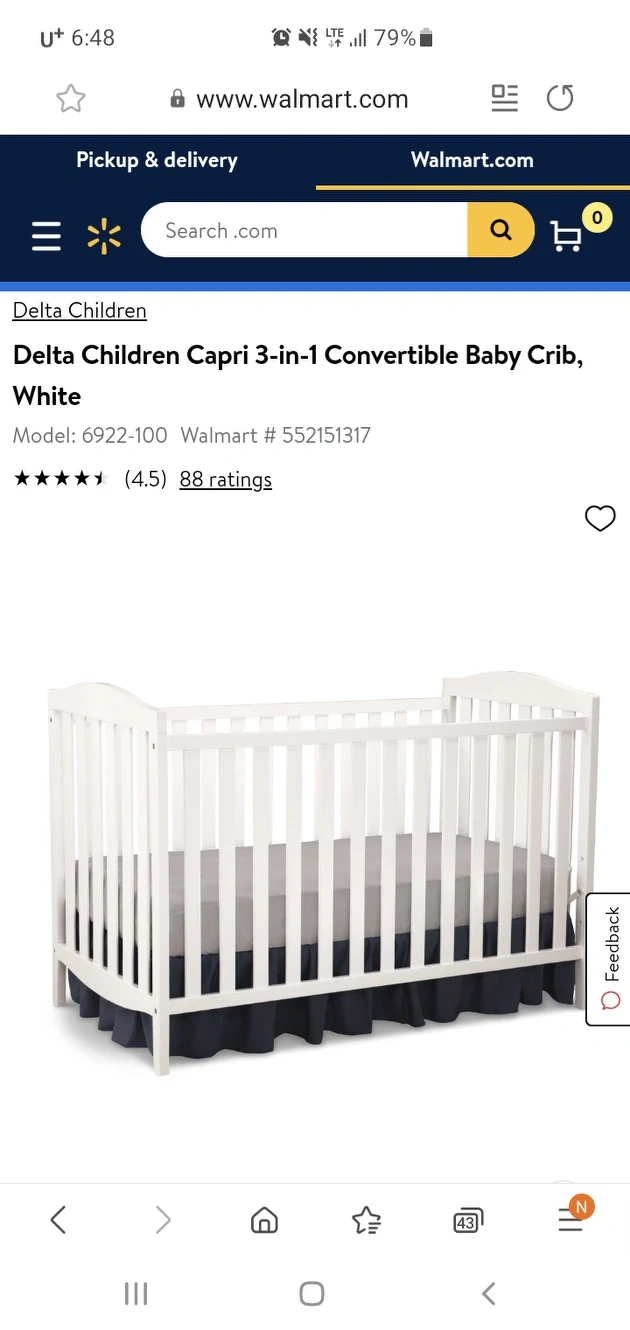Tap the Search .com field
The height and width of the screenshot is (1330, 630).
click(x=305, y=231)
